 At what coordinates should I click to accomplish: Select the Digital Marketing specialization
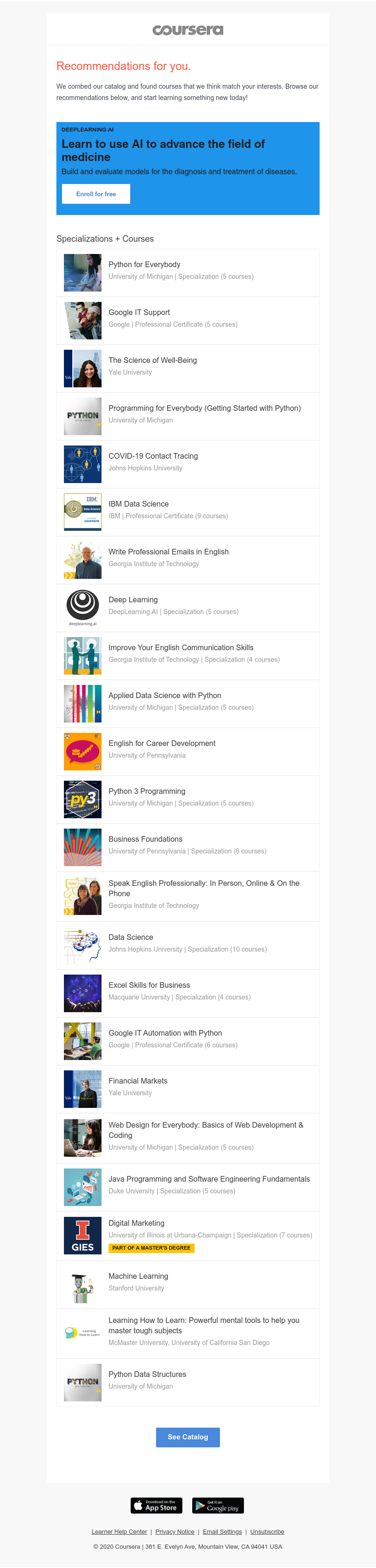136,1223
